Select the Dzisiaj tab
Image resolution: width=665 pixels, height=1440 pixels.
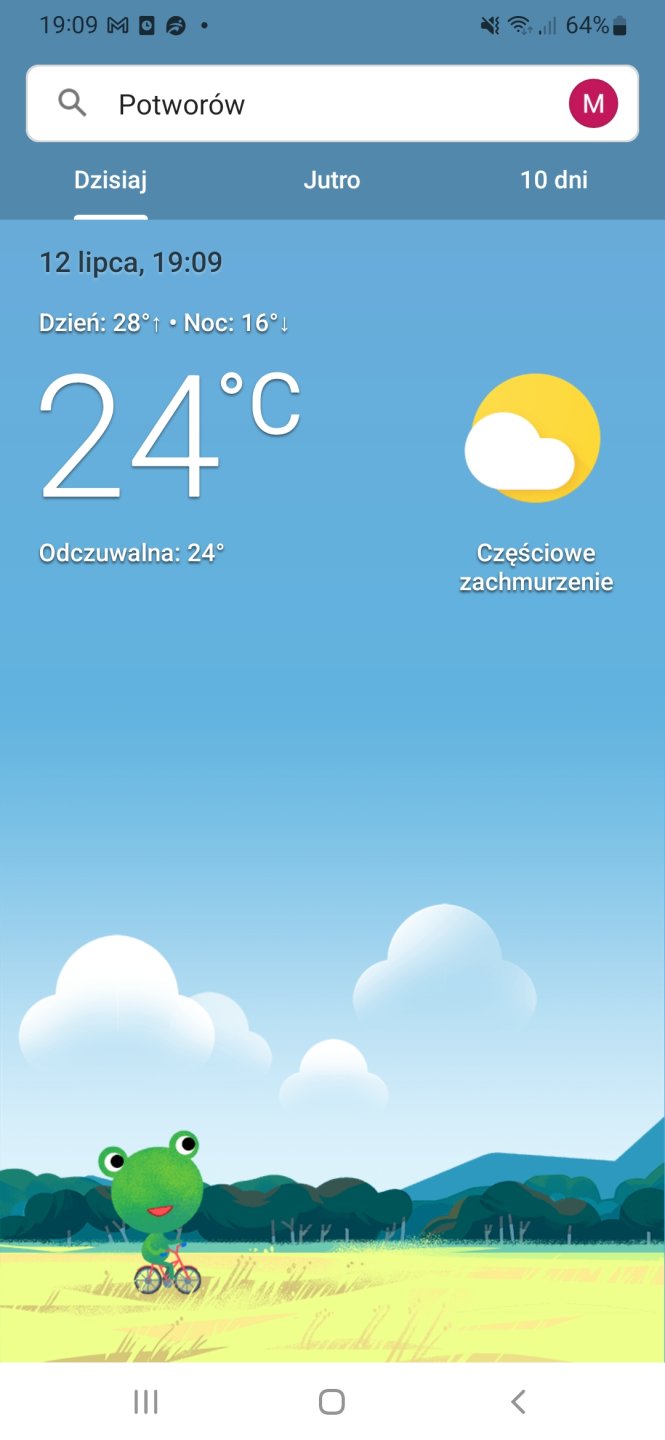click(x=111, y=181)
